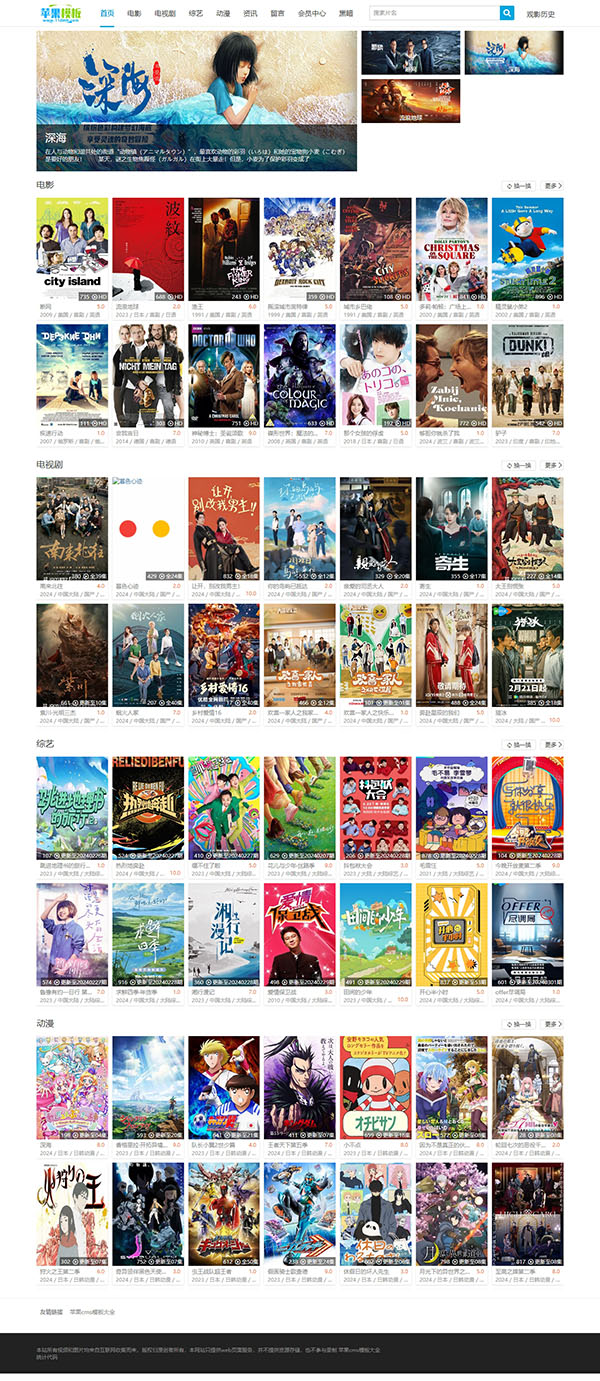The image size is (600, 1381).
Task: Tap the search icon next to the search box
Action: pos(507,13)
